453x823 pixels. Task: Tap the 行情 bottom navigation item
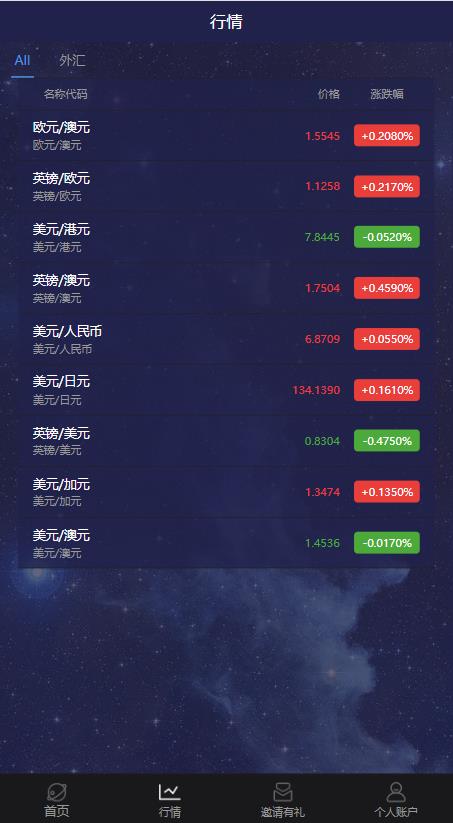pyautogui.click(x=170, y=799)
